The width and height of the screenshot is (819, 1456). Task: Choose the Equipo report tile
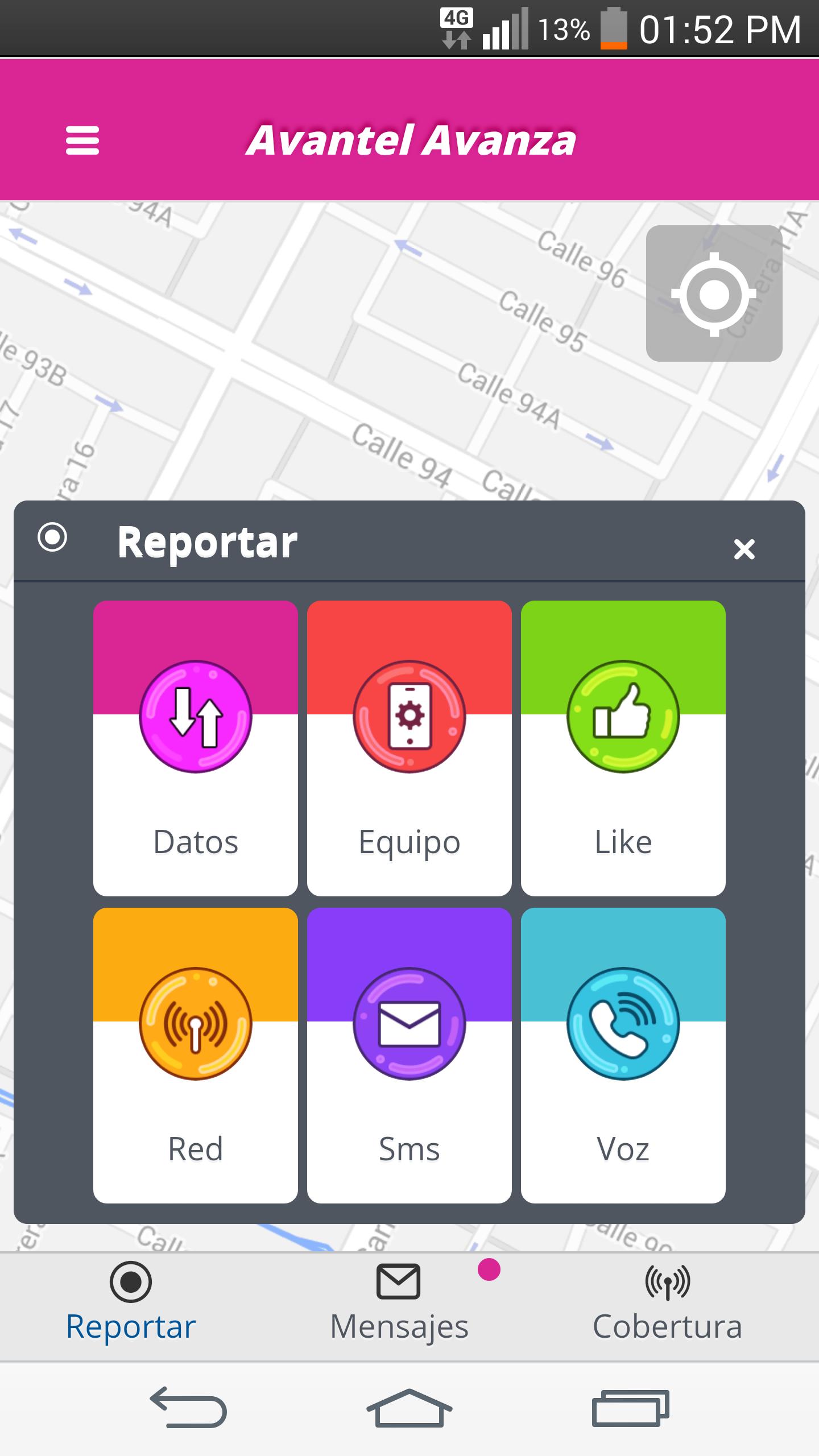(409, 748)
